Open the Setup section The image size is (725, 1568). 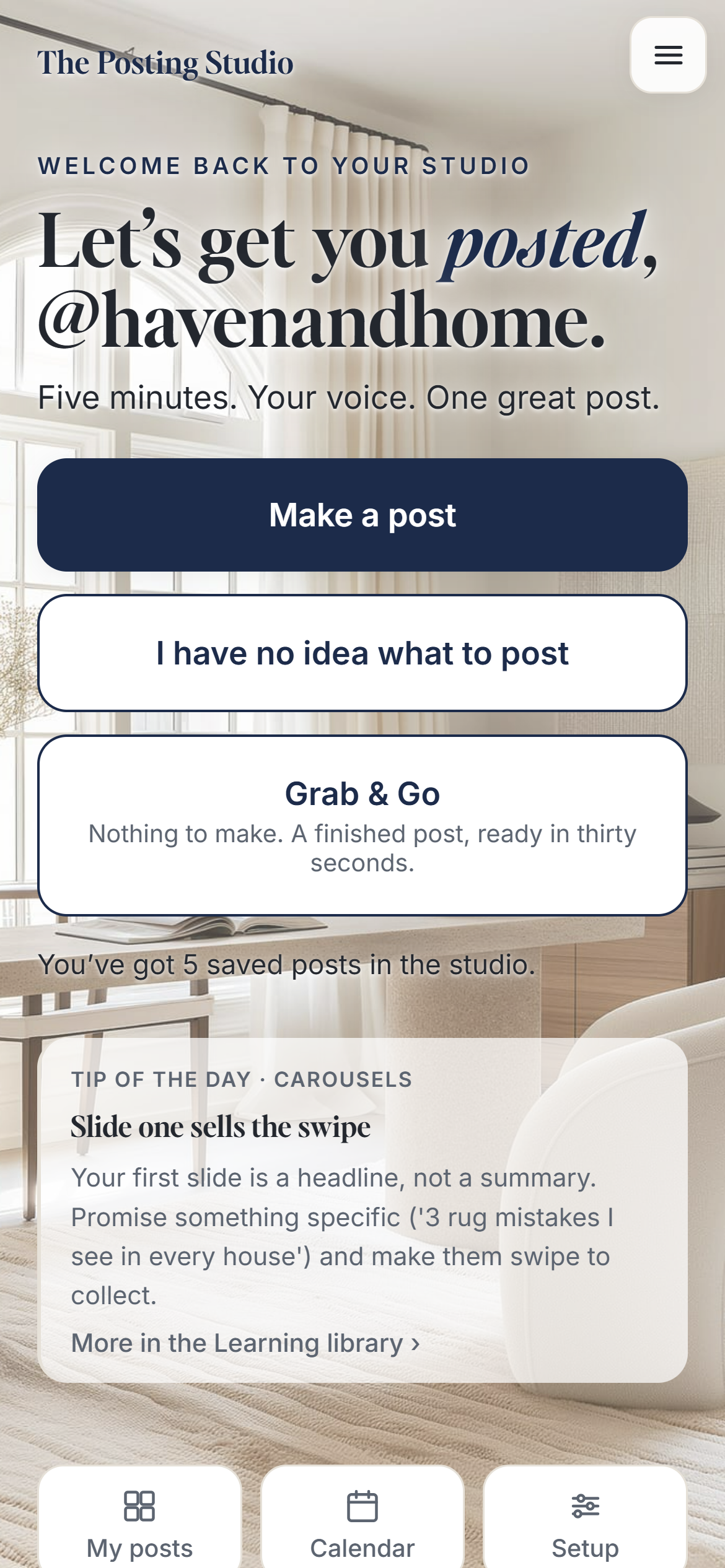click(585, 1517)
